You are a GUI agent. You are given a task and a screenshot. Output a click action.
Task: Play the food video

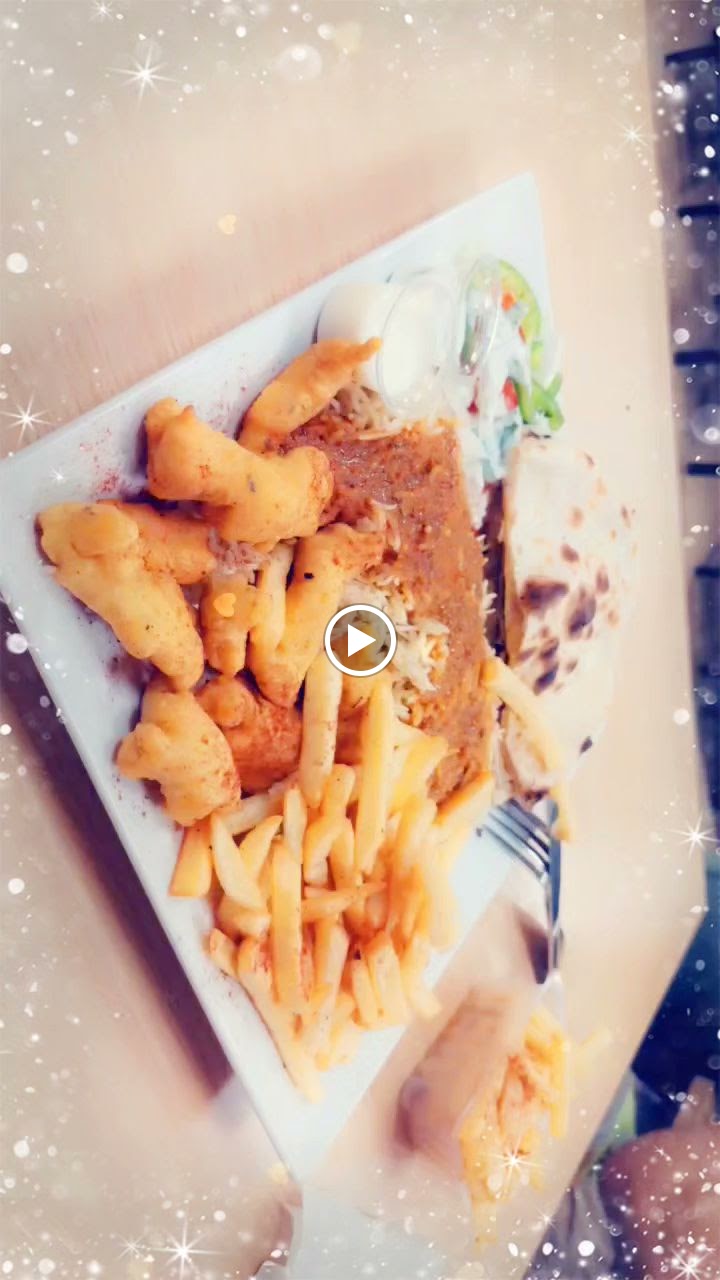pyautogui.click(x=360, y=640)
